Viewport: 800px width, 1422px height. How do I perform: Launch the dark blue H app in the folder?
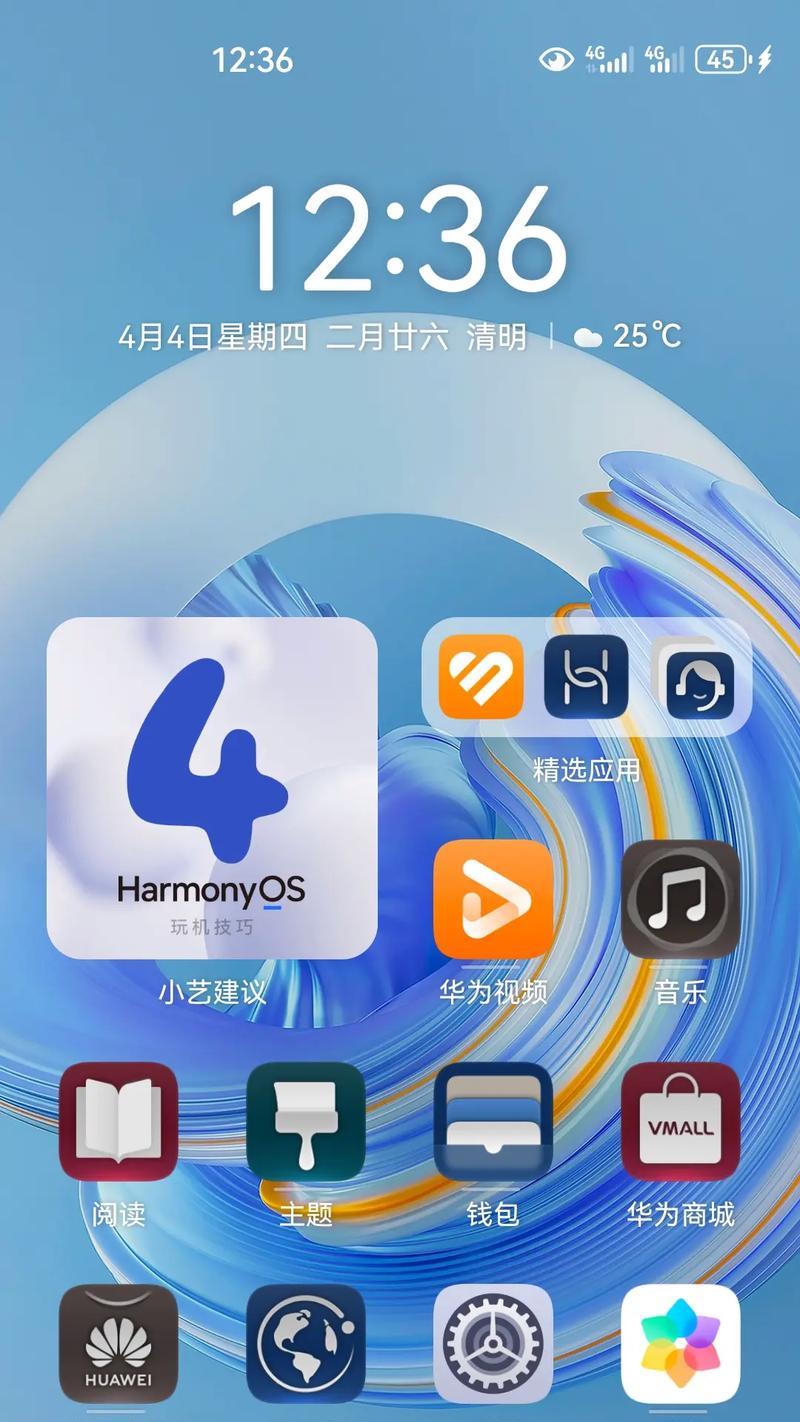(x=586, y=677)
